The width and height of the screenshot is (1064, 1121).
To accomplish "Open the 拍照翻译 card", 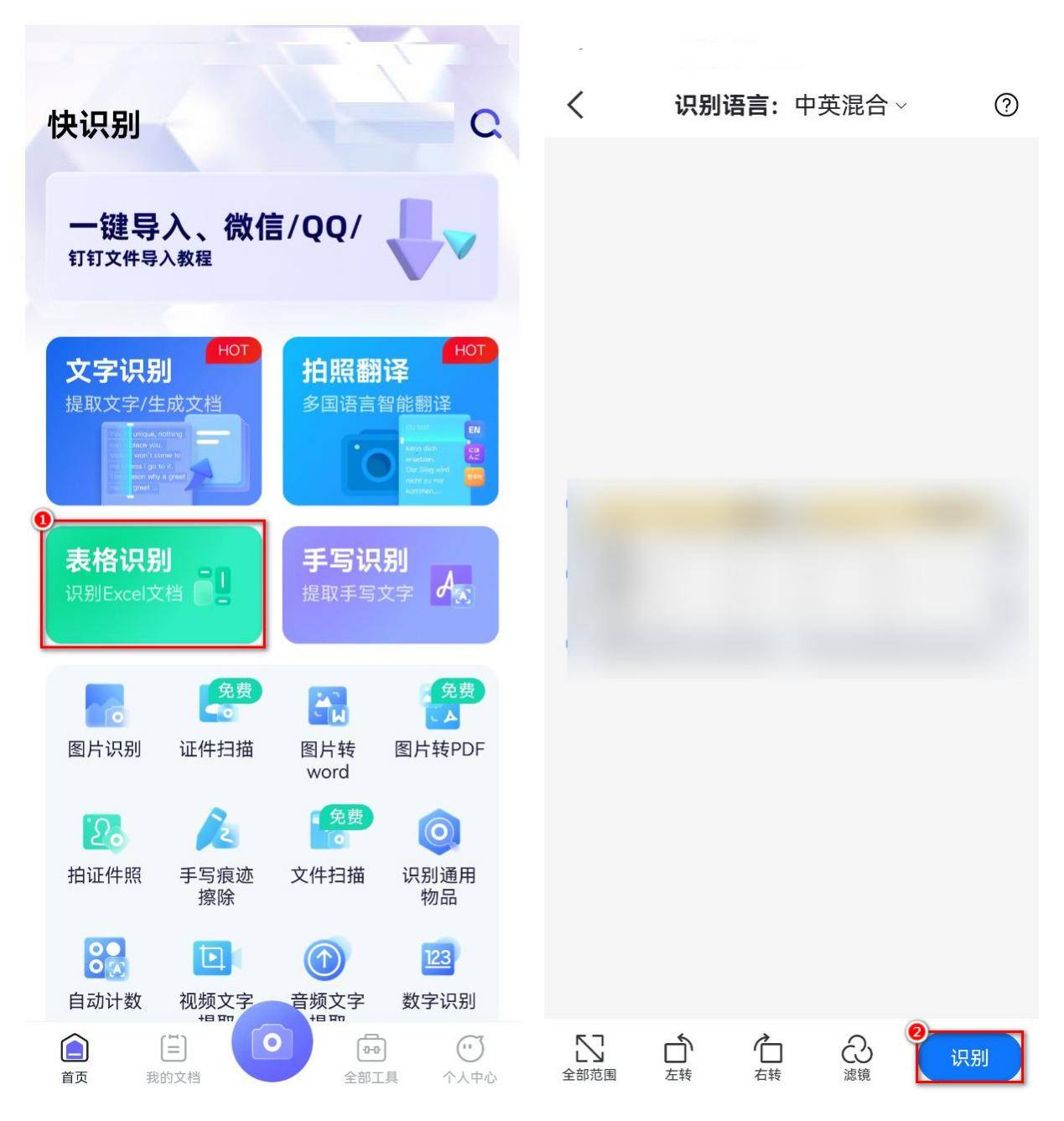I will click(390, 421).
